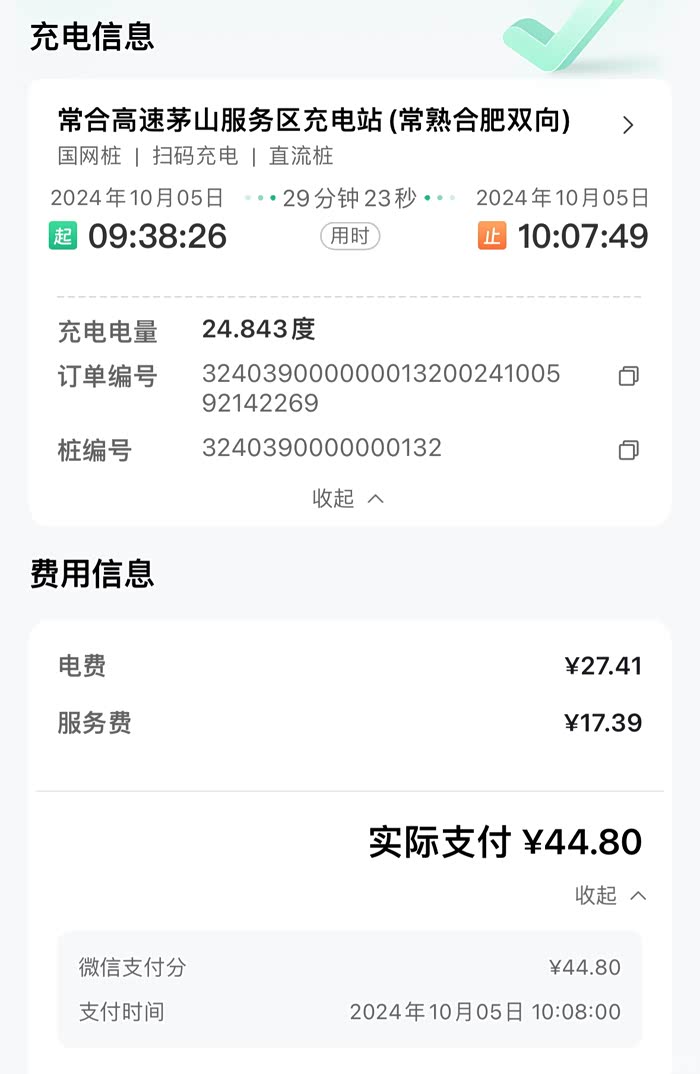
Task: Copy the 桩编号 charger number
Action: click(628, 450)
